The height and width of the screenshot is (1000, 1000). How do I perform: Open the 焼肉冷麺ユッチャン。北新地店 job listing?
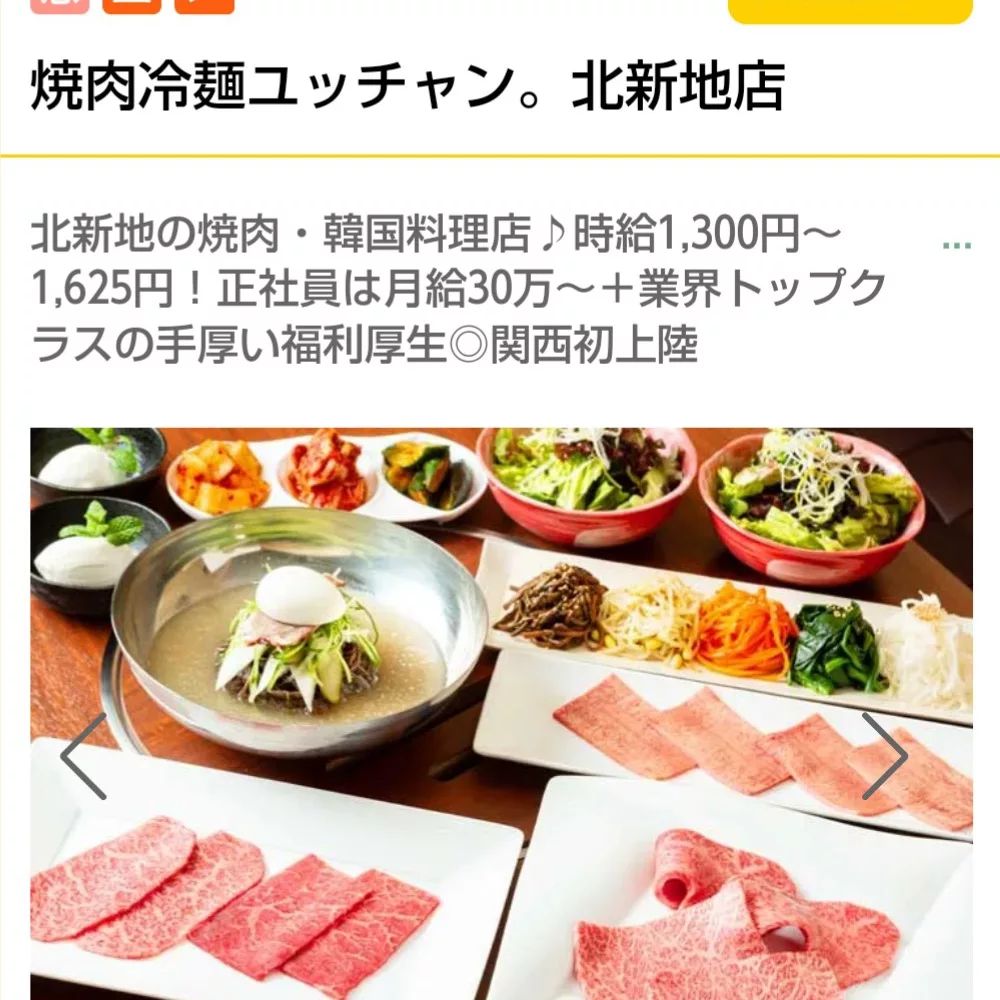point(407,87)
